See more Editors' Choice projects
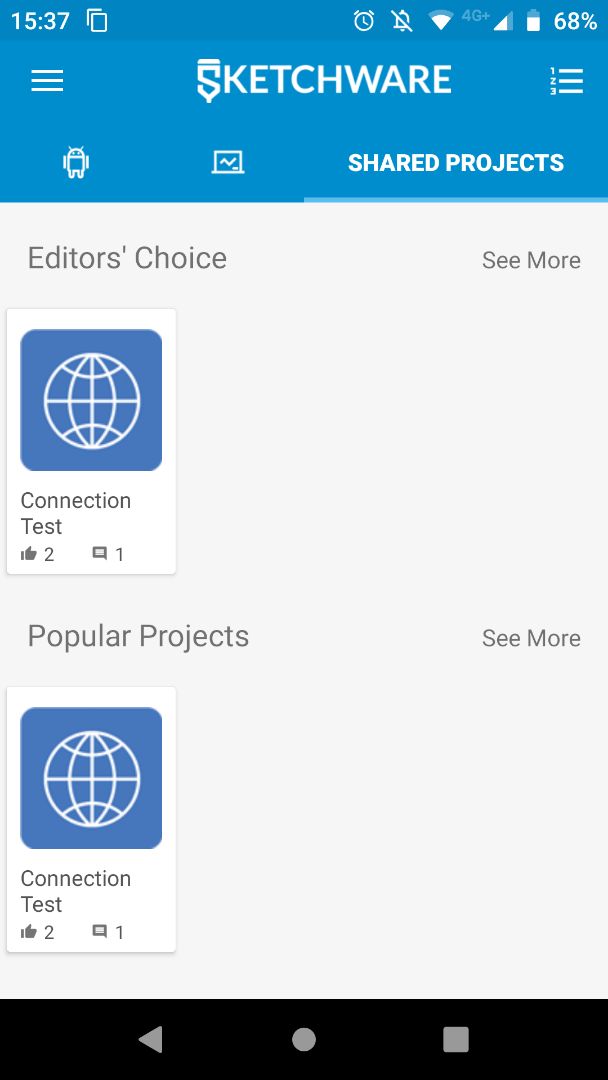 click(531, 260)
